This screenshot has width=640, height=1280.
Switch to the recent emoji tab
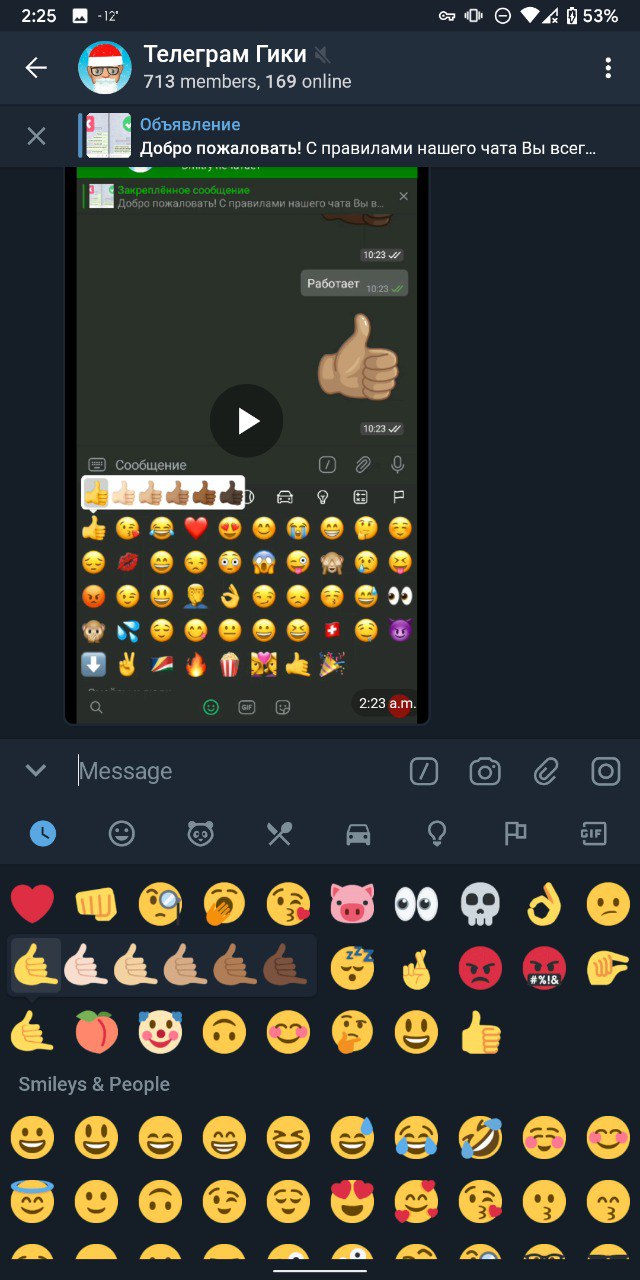point(42,833)
